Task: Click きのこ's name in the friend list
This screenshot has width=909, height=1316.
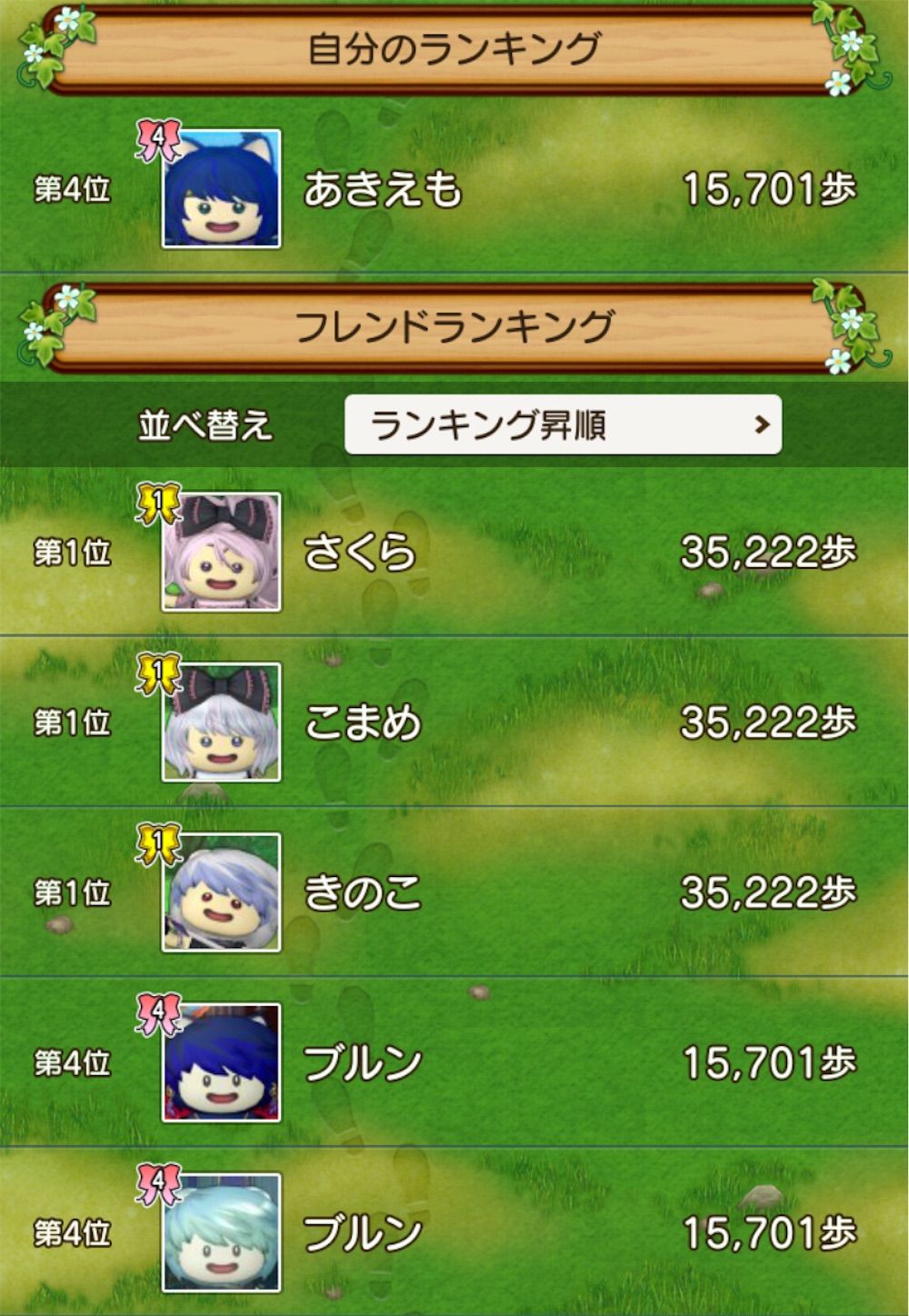Action: [x=364, y=893]
